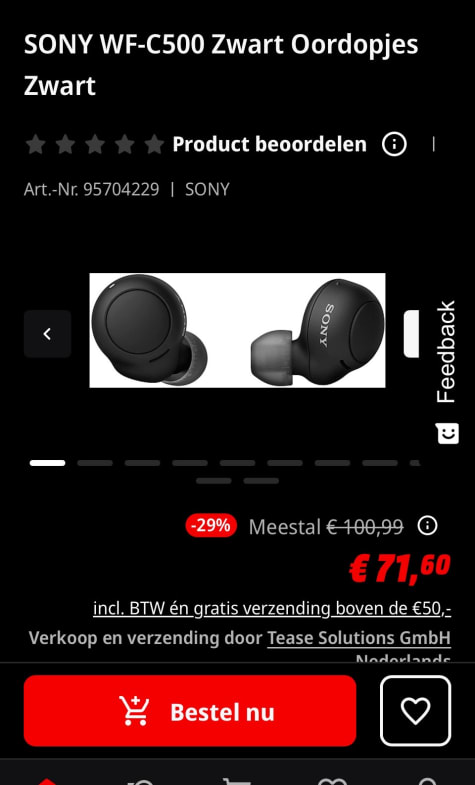Open the seller page Tease Solutions GmbH

click(359, 638)
